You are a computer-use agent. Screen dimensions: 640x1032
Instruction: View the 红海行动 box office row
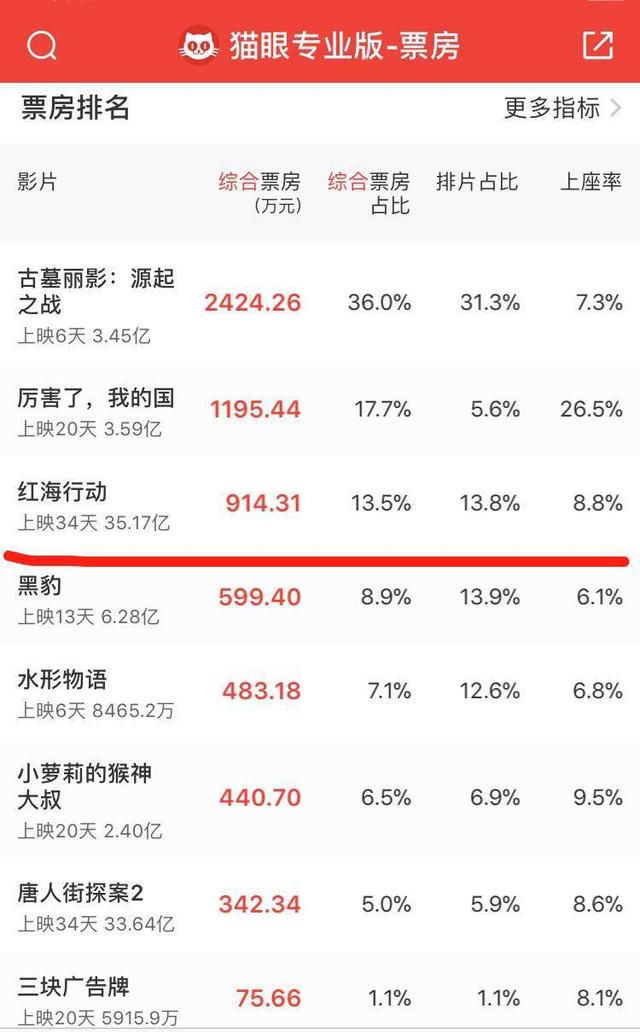320,503
